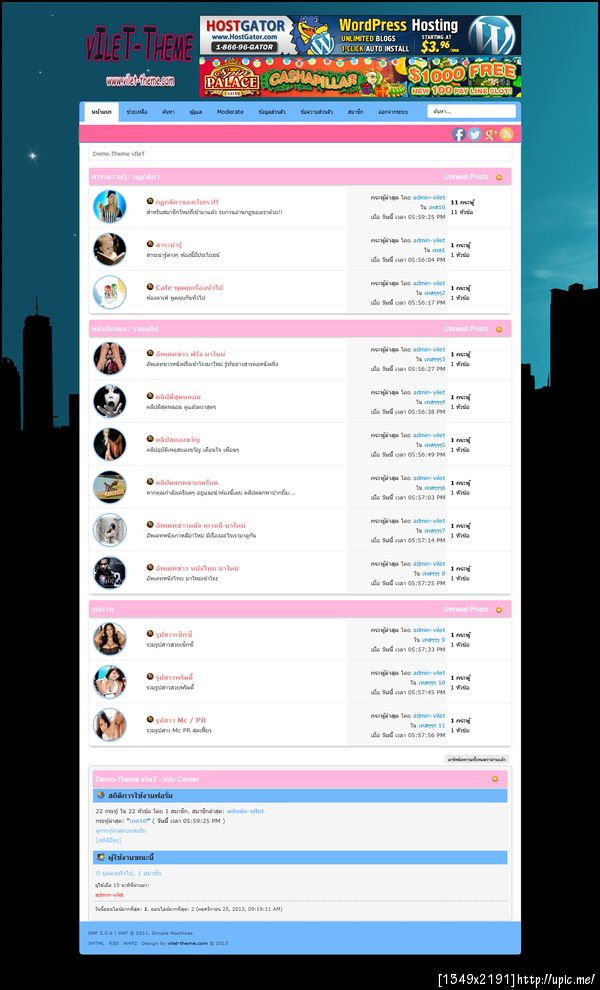The height and width of the screenshot is (990, 600).
Task: Open the หน้าแรก home tab
Action: (100, 112)
